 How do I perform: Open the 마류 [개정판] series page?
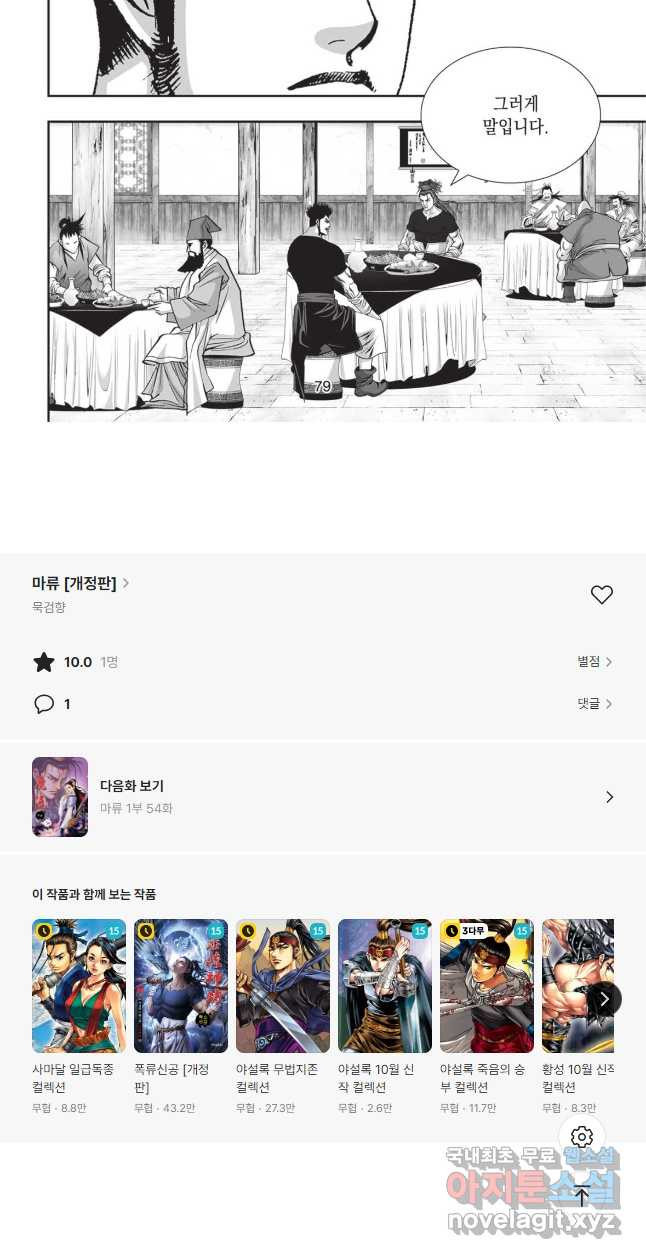pyautogui.click(x=80, y=583)
